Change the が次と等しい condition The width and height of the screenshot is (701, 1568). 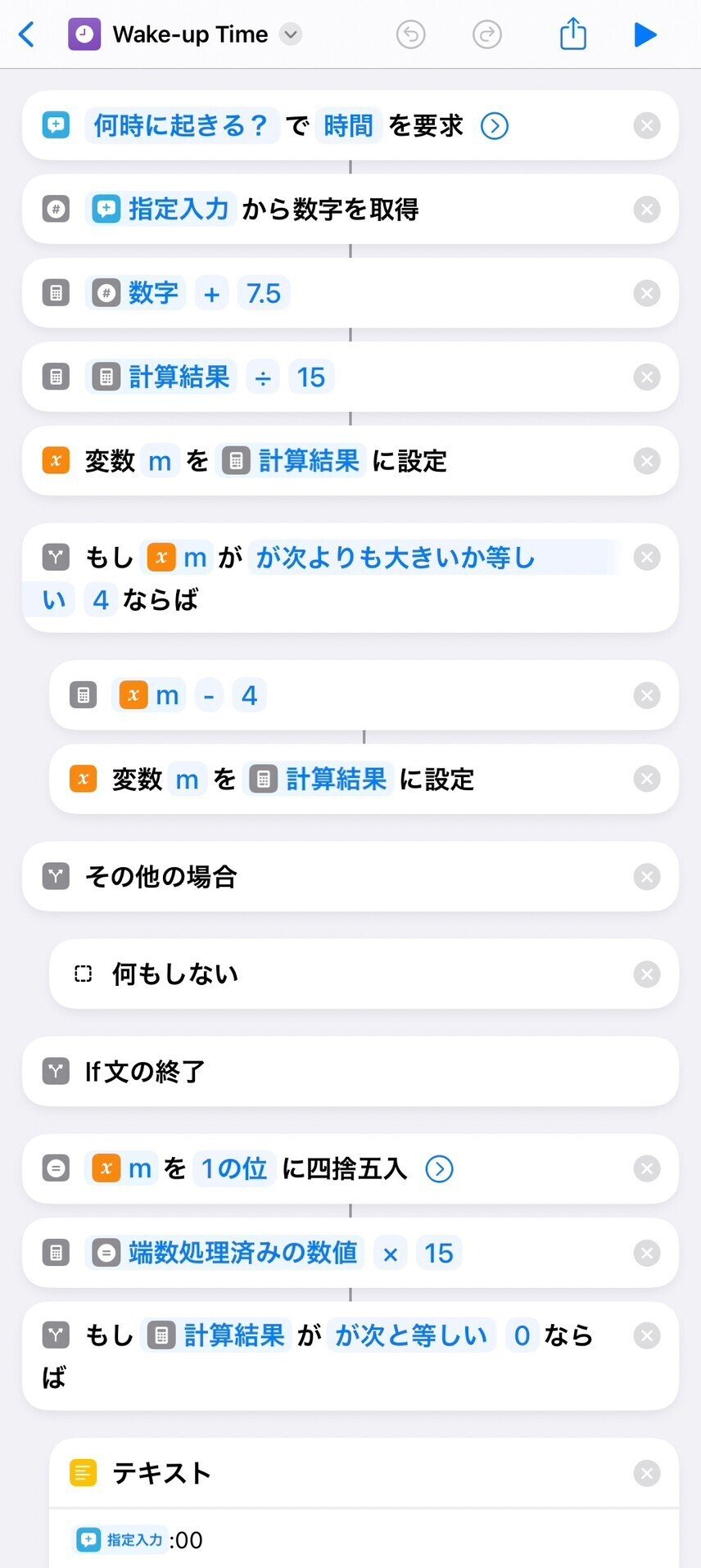pos(412,1335)
